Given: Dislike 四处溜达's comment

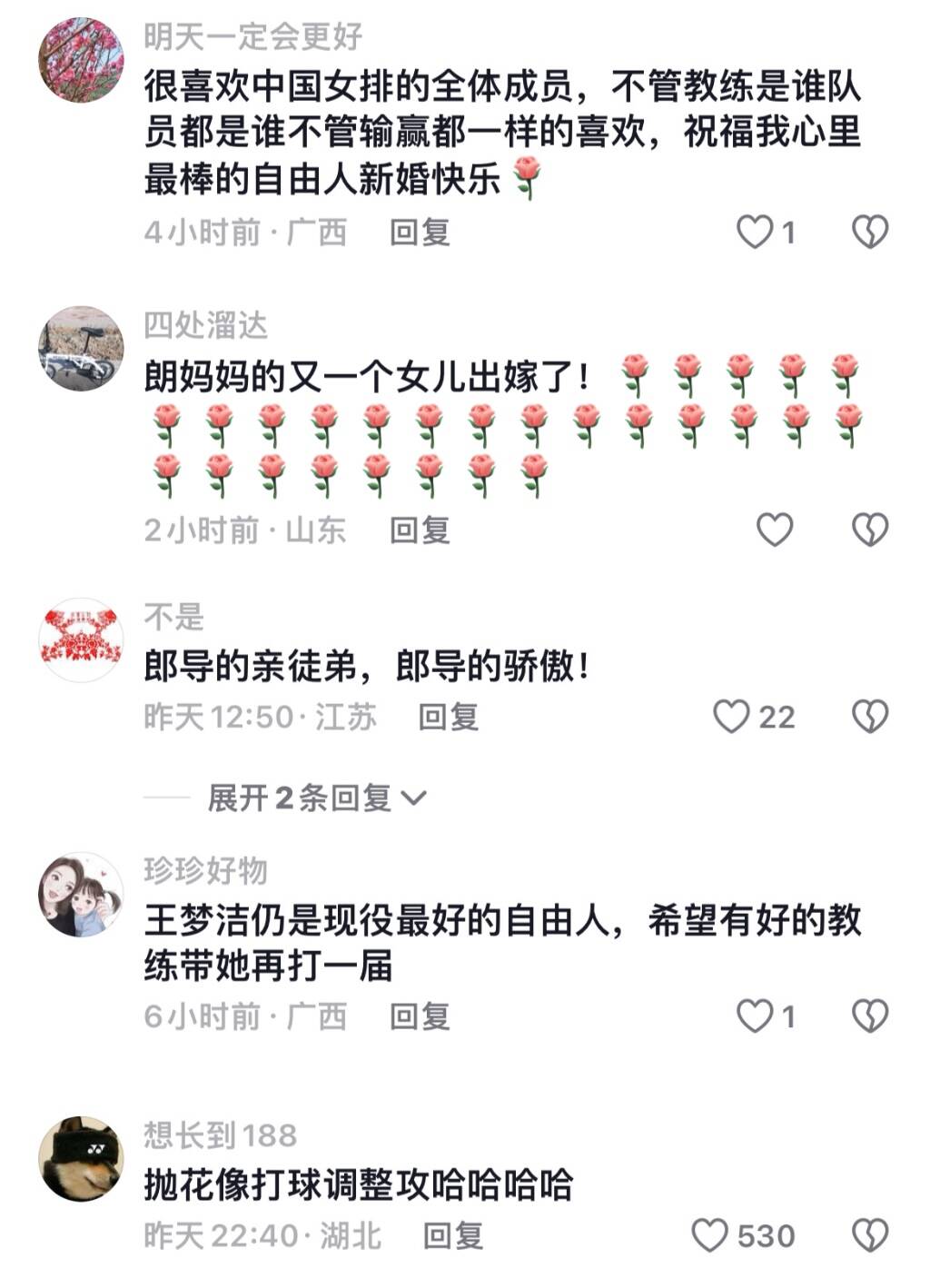Looking at the screenshot, I should click(869, 530).
